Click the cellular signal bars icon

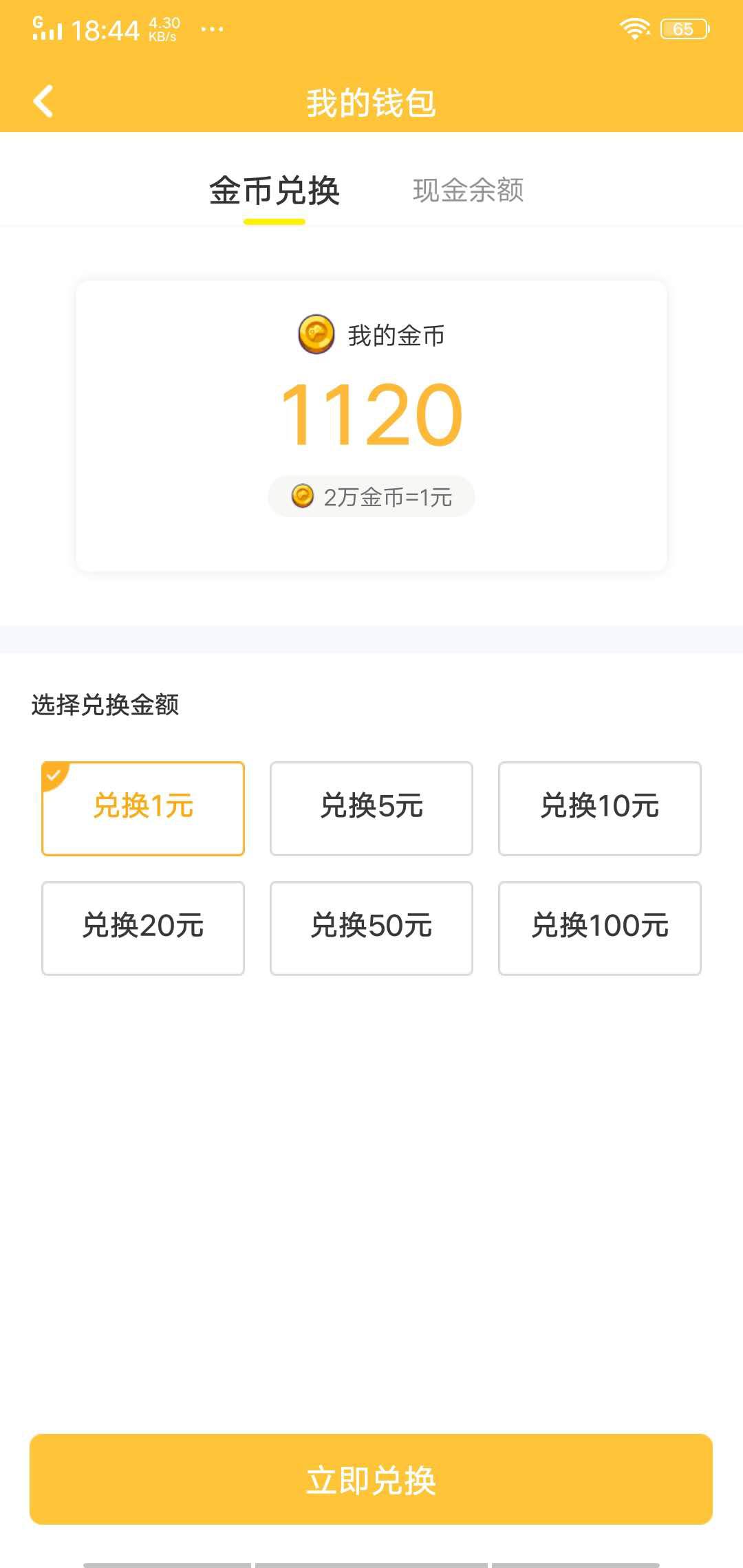(x=45, y=30)
